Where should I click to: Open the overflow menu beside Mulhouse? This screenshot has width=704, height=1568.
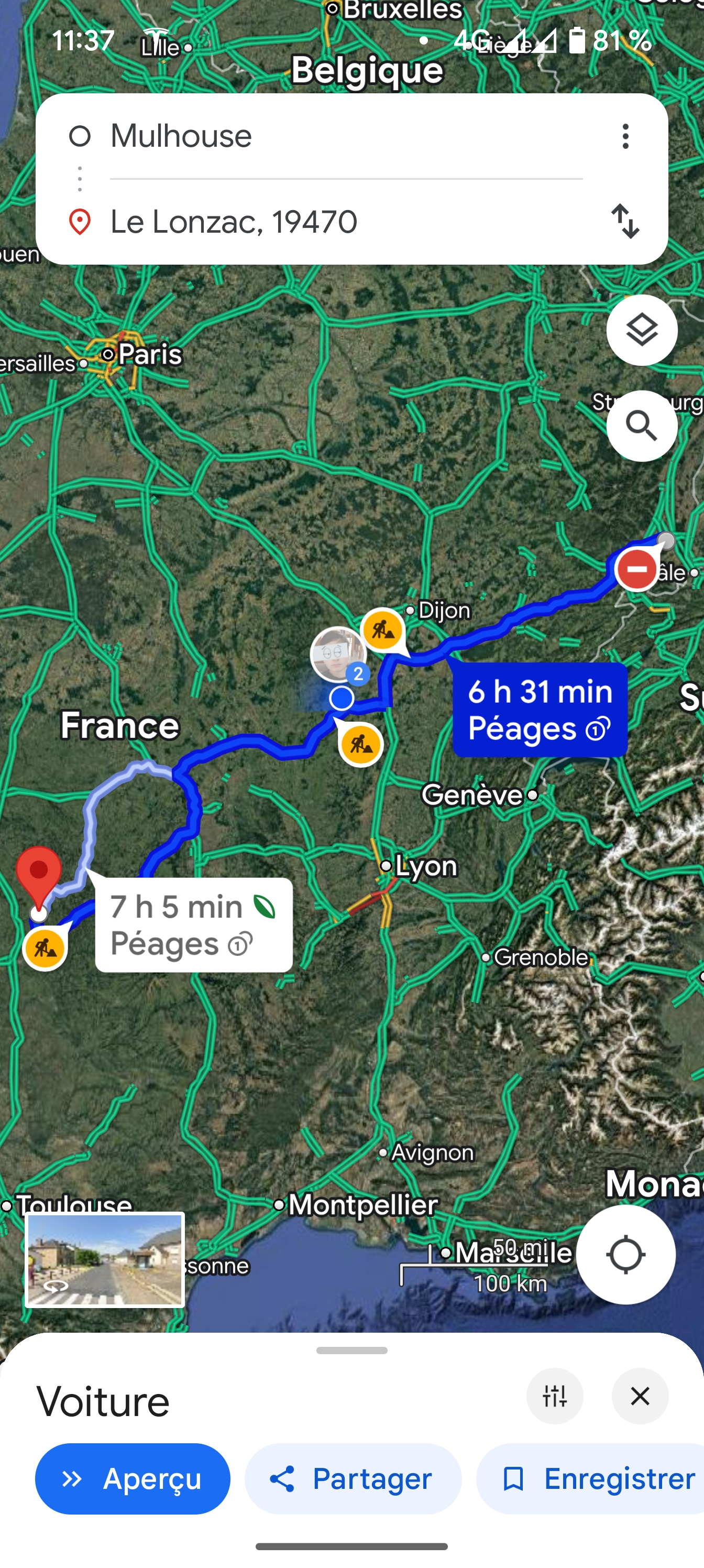click(x=625, y=136)
